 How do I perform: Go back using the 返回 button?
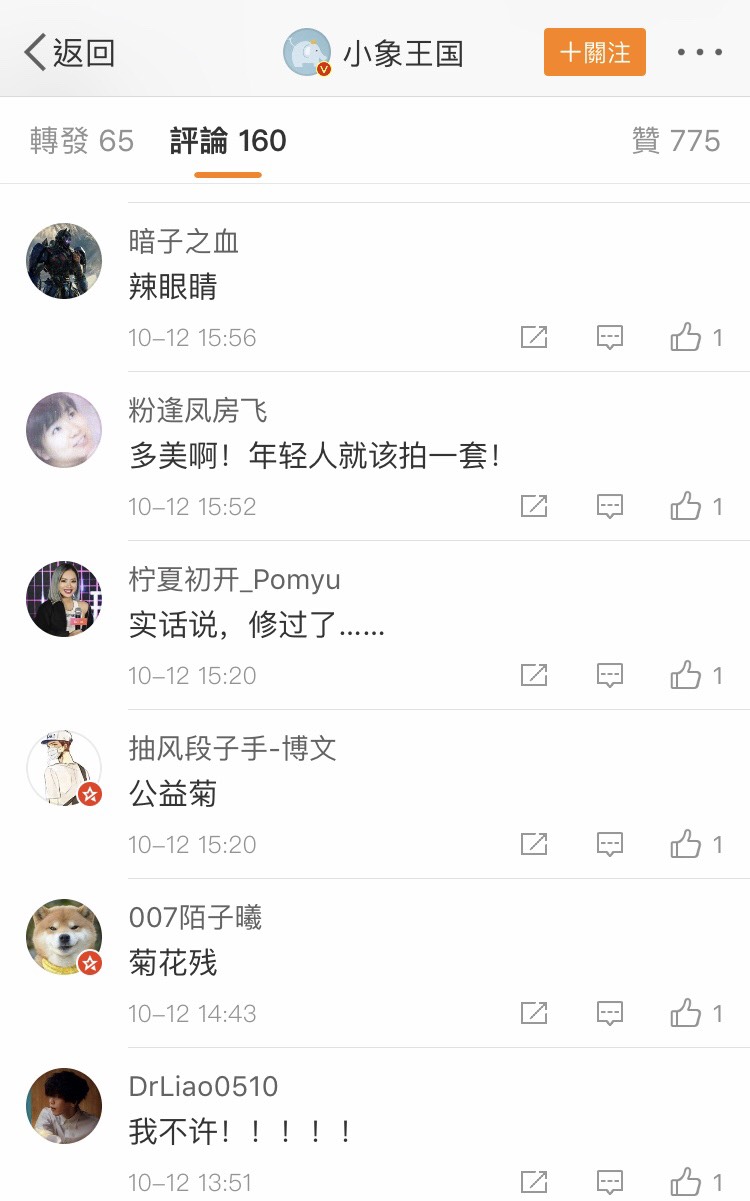(x=70, y=53)
